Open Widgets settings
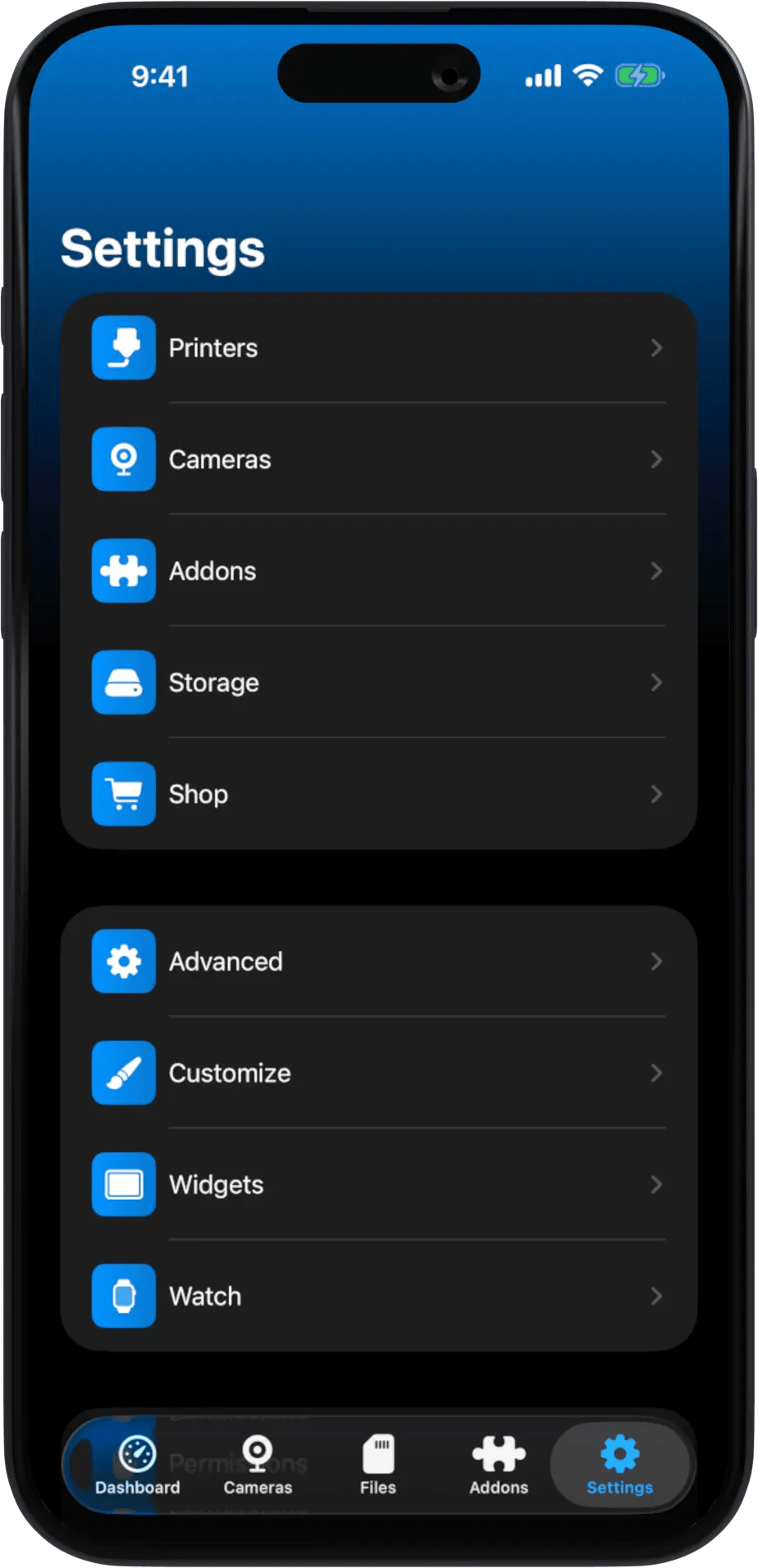 pyautogui.click(x=377, y=1184)
